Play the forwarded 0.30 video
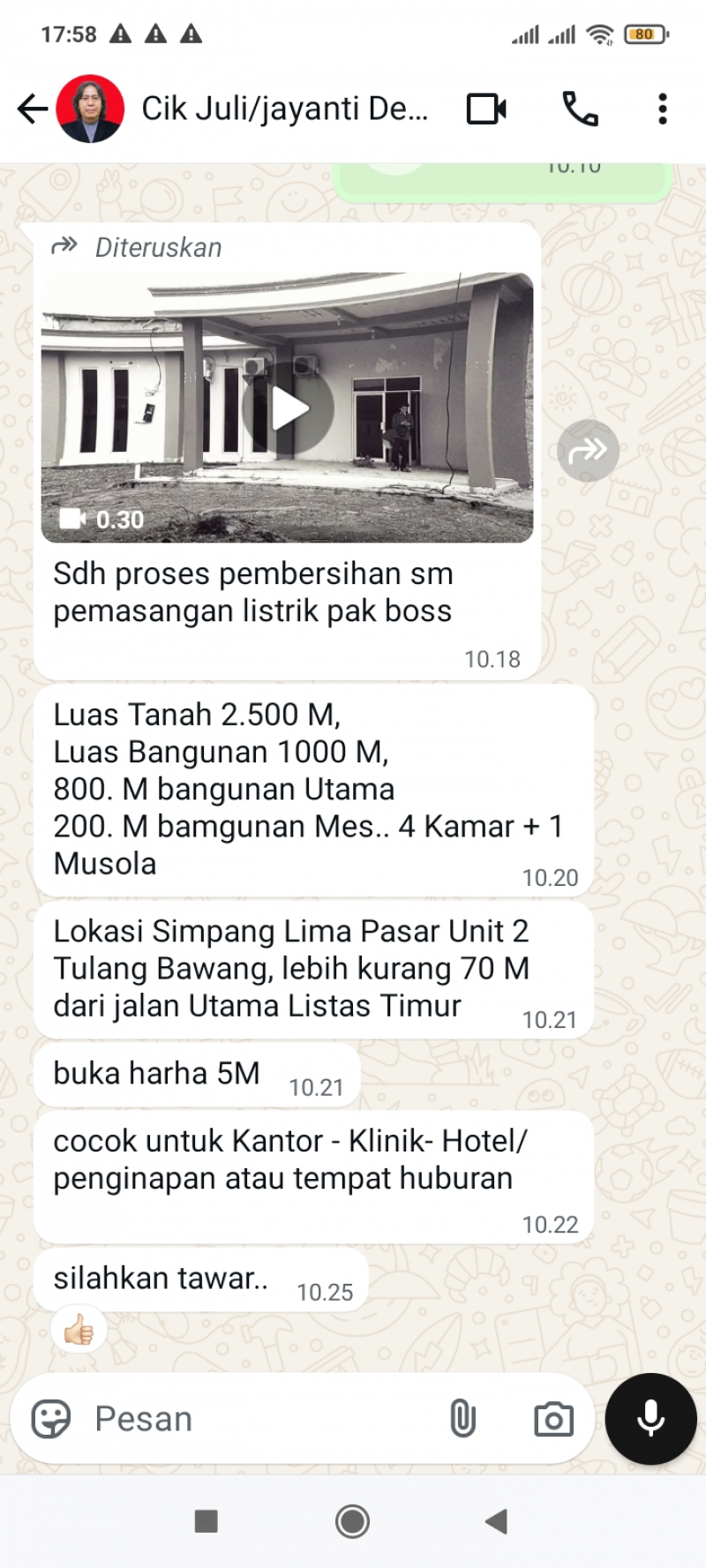This screenshot has height=1568, width=706. click(x=288, y=409)
